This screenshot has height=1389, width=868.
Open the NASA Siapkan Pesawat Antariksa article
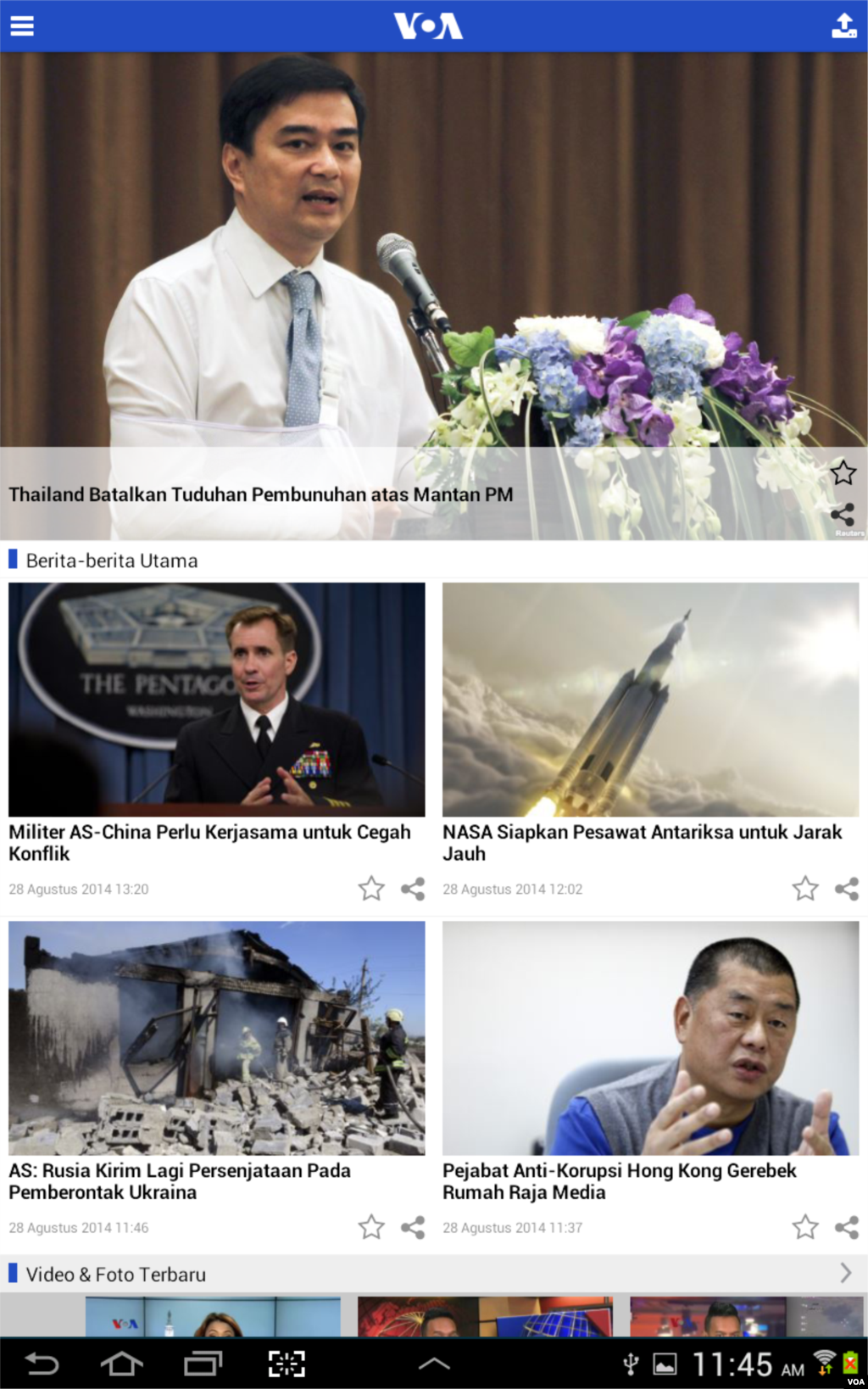pos(642,842)
